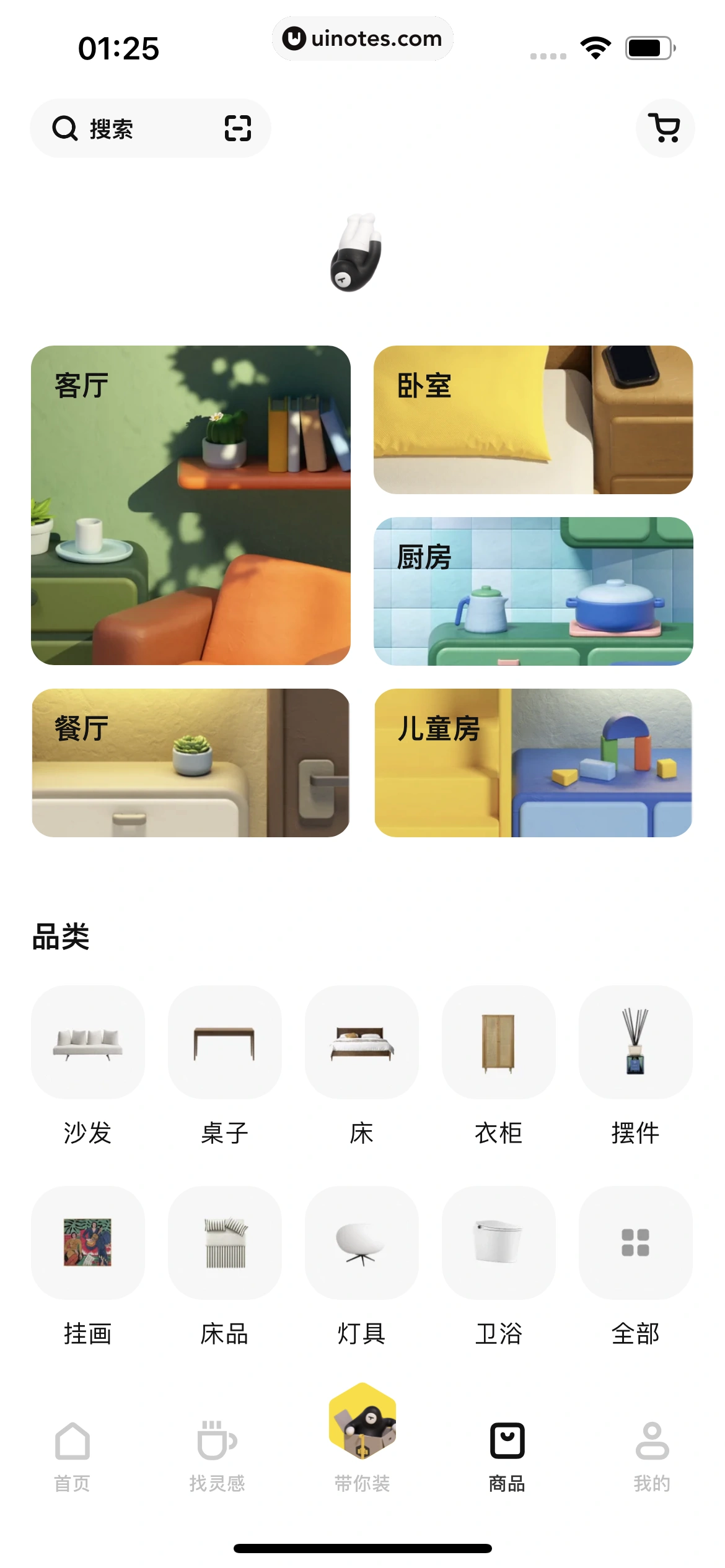Tap the search input field
The image size is (725, 1568).
pyautogui.click(x=124, y=128)
